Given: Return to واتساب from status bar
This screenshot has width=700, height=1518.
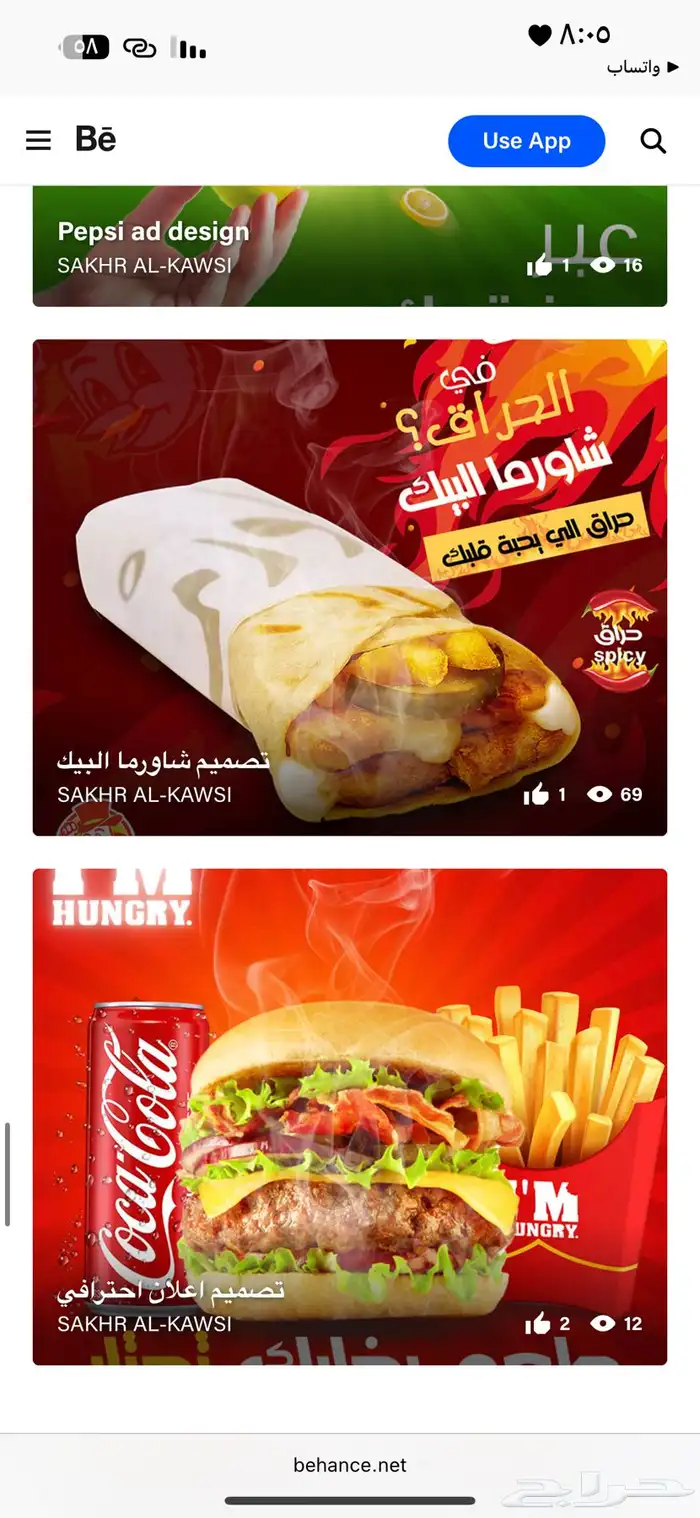Looking at the screenshot, I should (634, 67).
